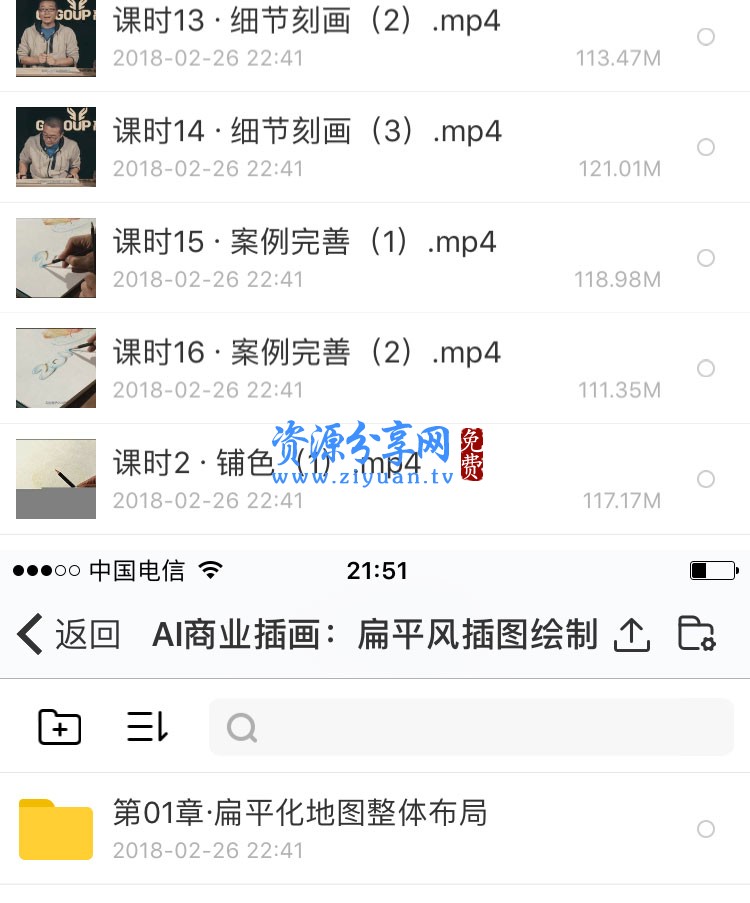Tap the back chevron arrow icon
The height and width of the screenshot is (903, 750).
tap(28, 634)
